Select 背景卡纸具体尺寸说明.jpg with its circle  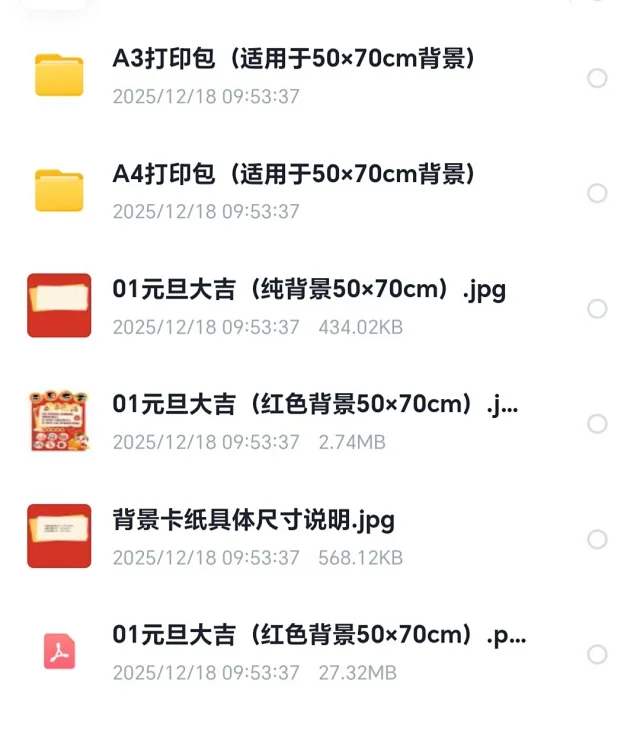597,540
